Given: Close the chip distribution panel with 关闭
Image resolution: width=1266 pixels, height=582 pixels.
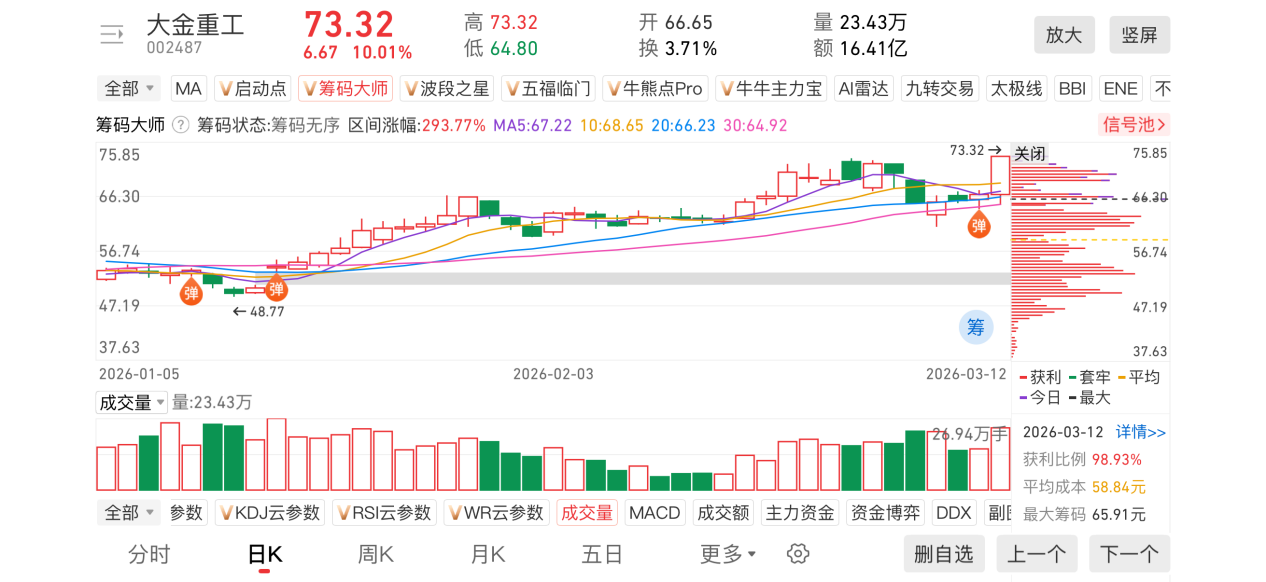Looking at the screenshot, I should click(1030, 154).
